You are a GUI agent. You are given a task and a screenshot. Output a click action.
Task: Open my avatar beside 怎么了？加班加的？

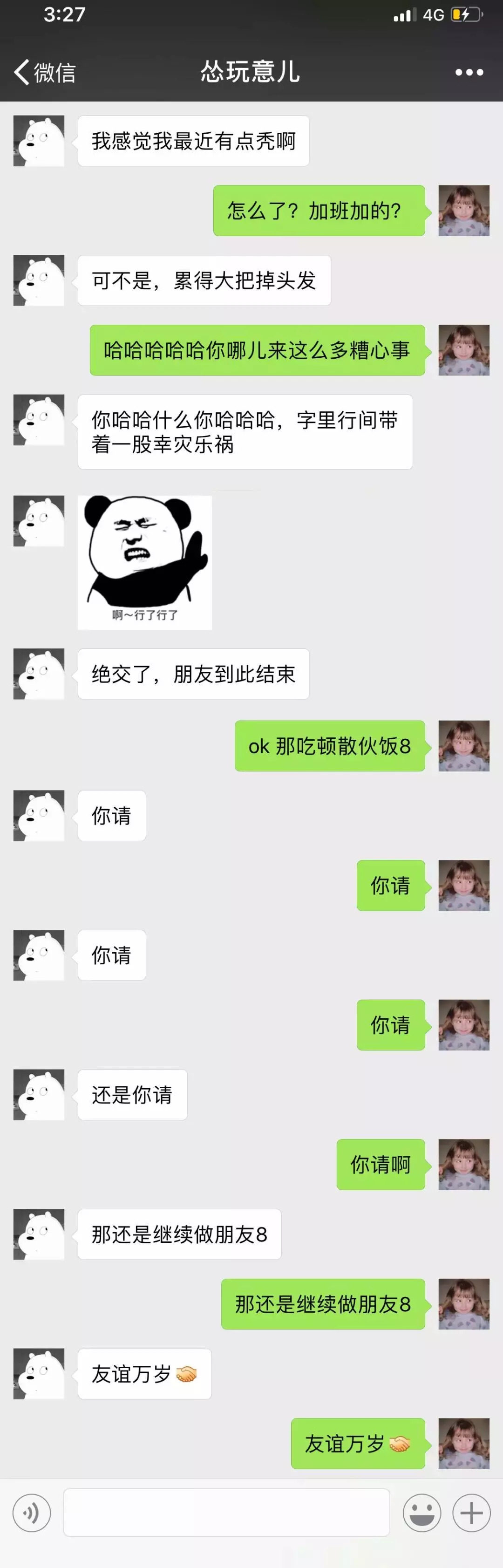tap(463, 211)
